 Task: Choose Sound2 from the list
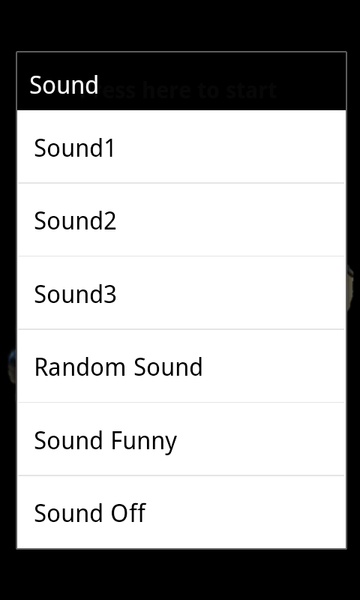(181, 220)
